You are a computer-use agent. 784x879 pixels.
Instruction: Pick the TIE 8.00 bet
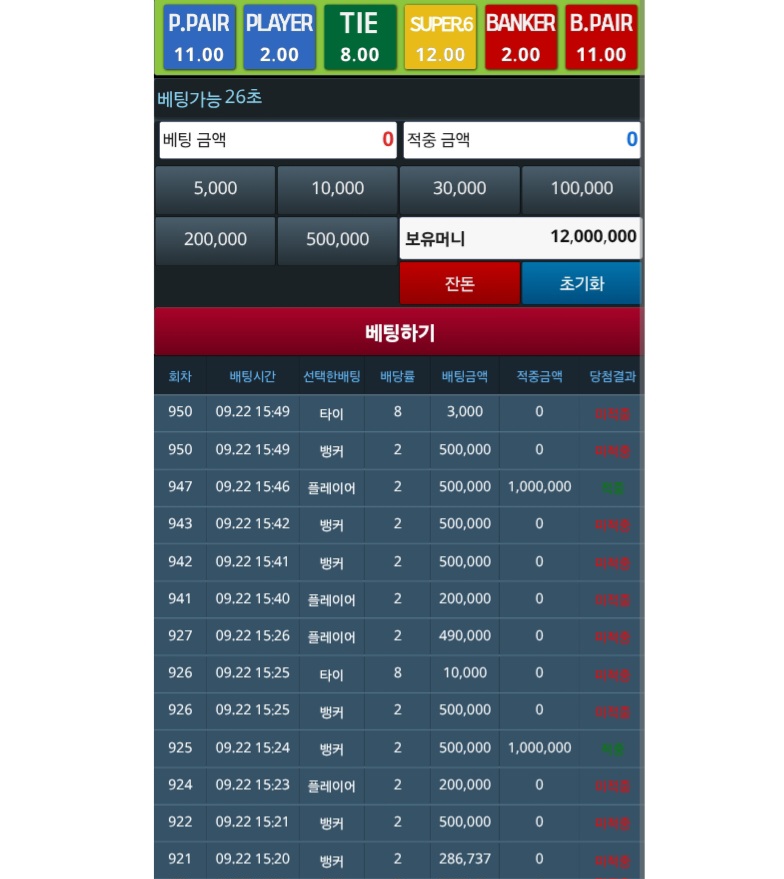pyautogui.click(x=360, y=38)
